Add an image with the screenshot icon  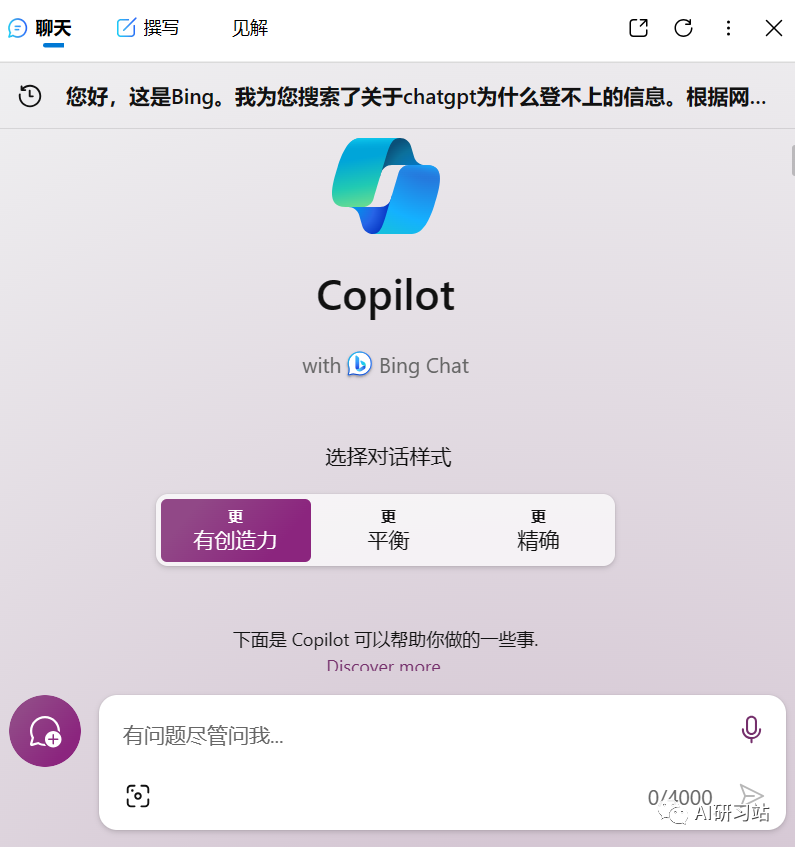pos(138,796)
